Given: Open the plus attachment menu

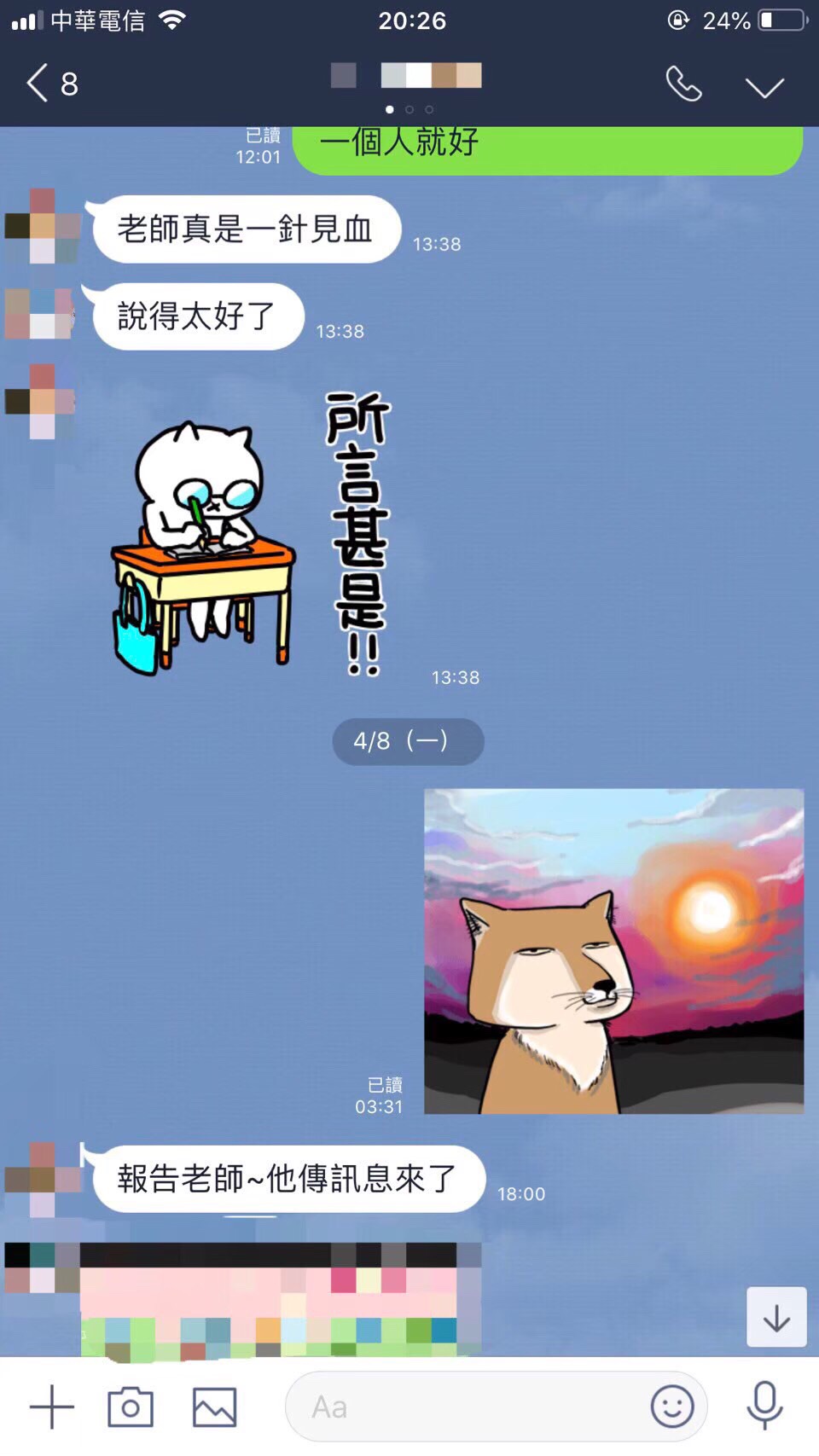Looking at the screenshot, I should coord(52,1407).
